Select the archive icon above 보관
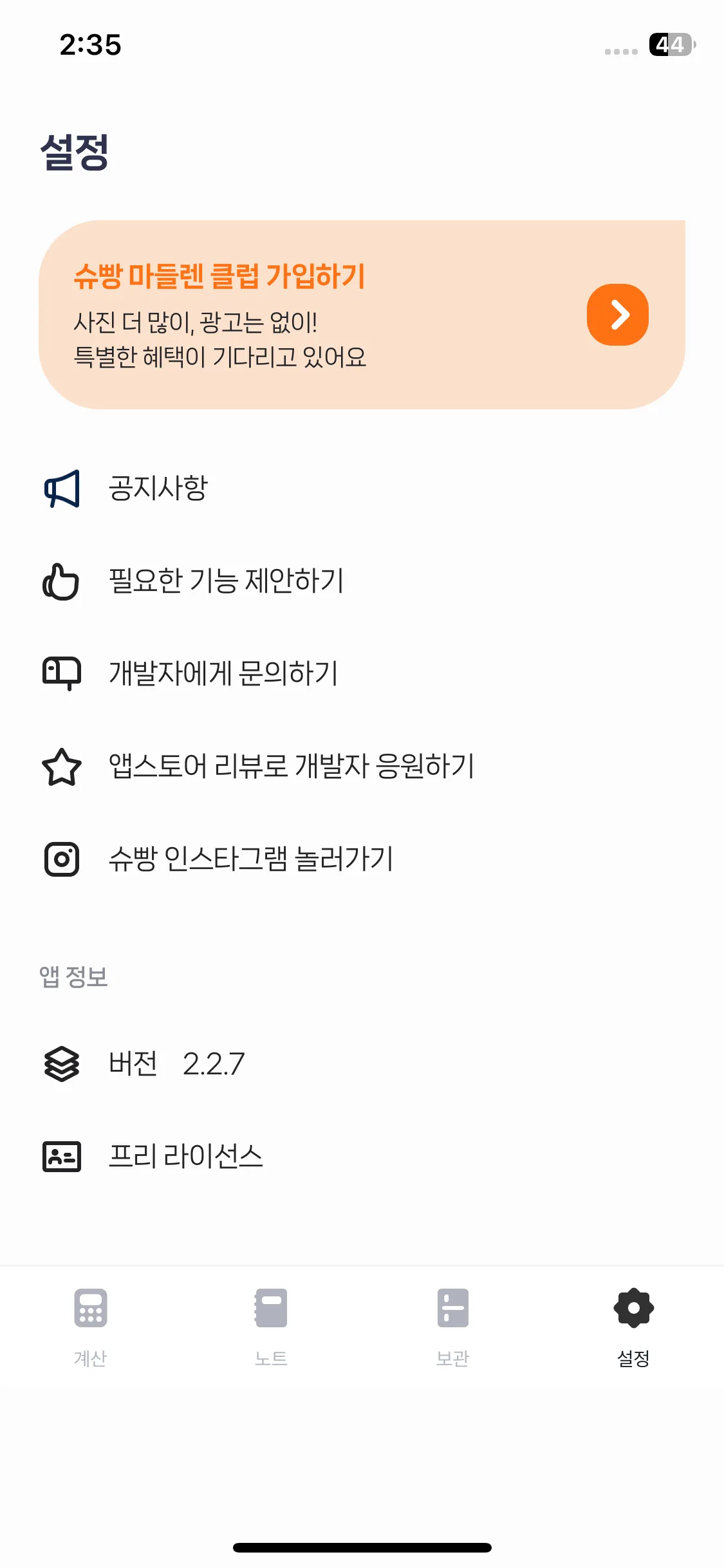Viewport: 724px width, 1568px height. 452,1308
